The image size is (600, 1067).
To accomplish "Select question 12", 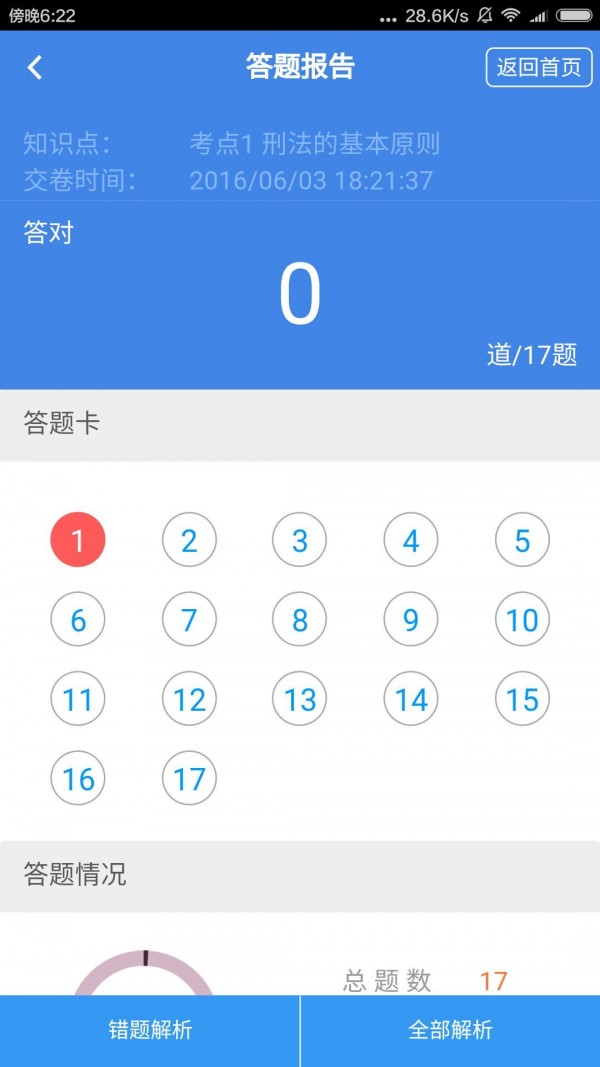I will coord(189,698).
